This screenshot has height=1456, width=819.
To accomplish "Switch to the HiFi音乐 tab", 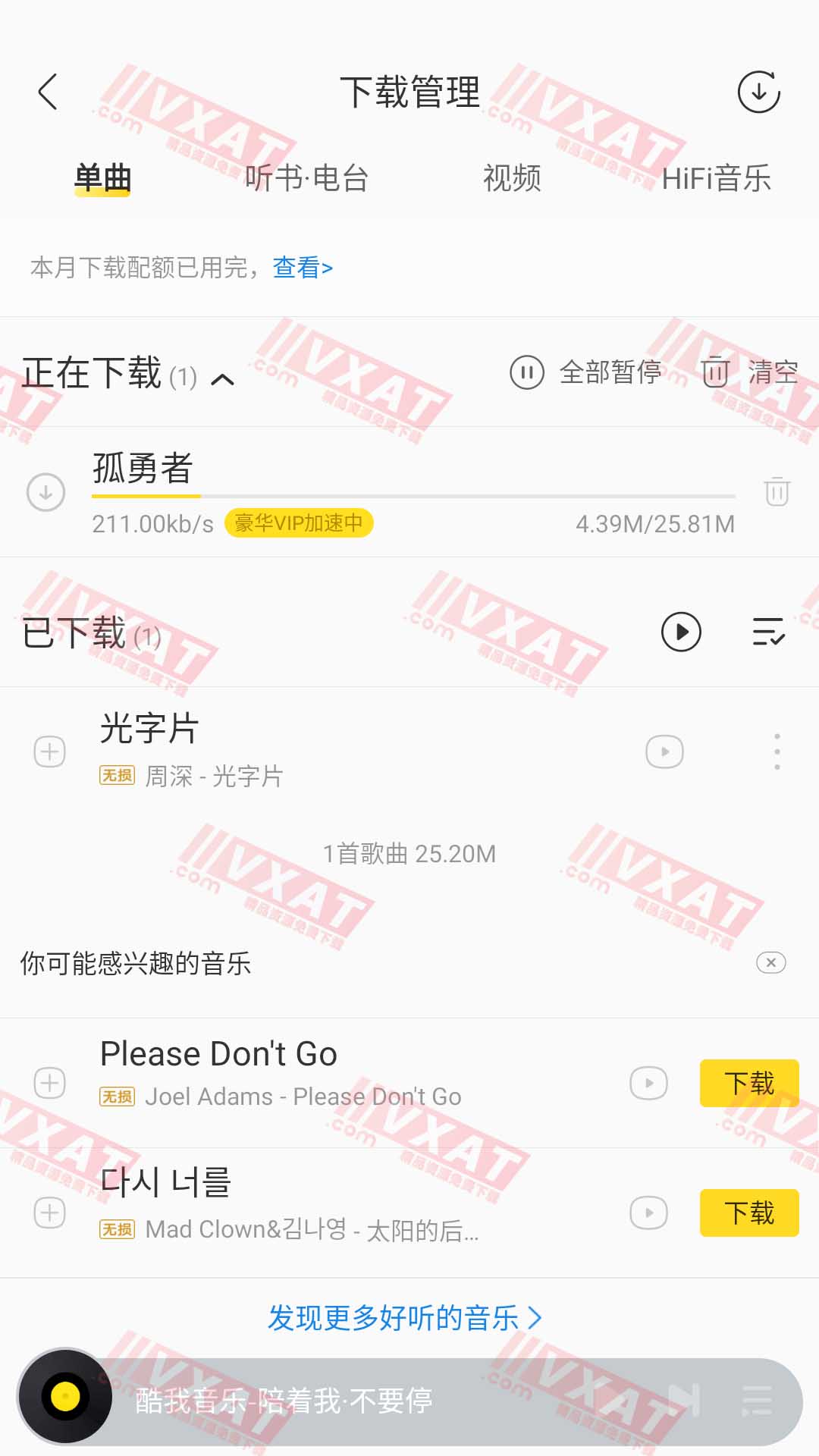I will [x=716, y=179].
